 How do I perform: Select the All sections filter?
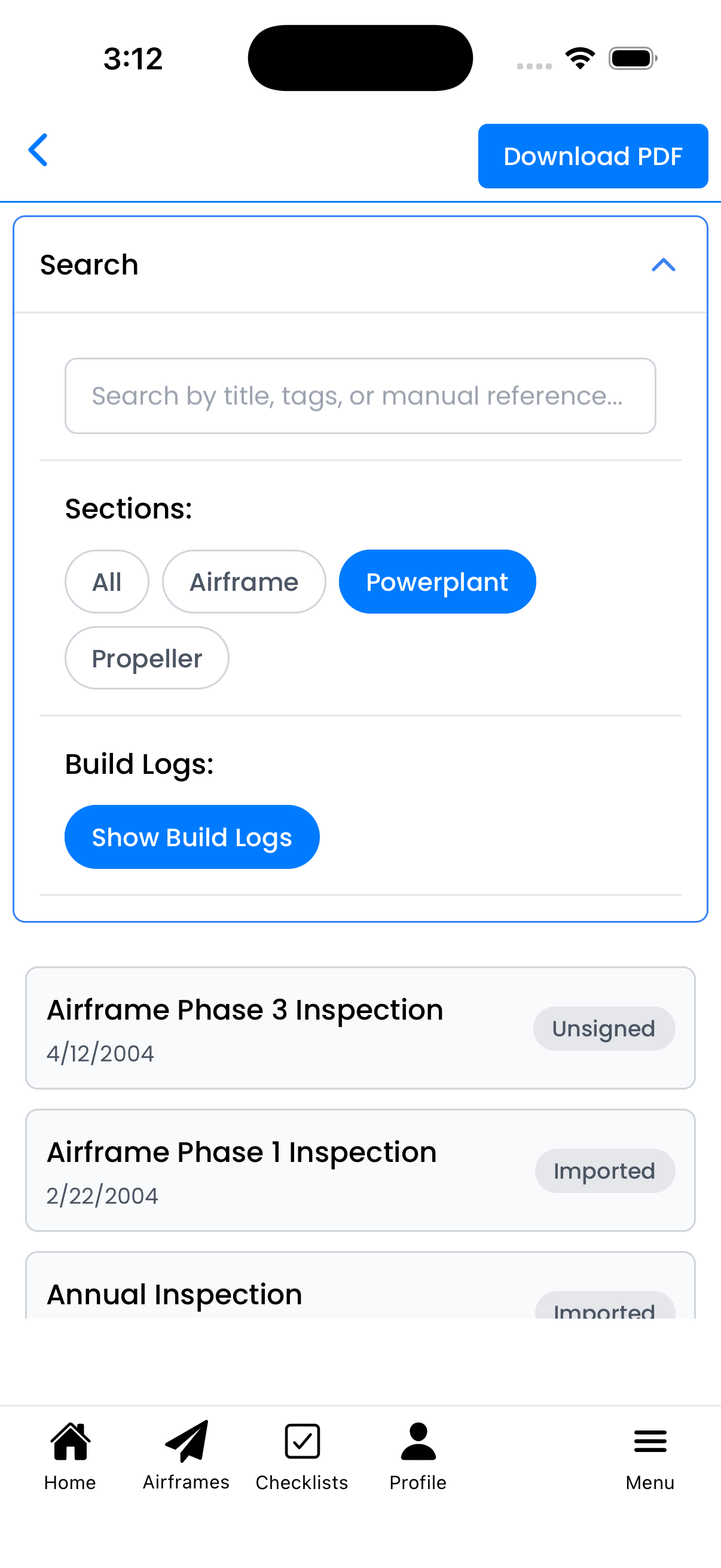106,581
